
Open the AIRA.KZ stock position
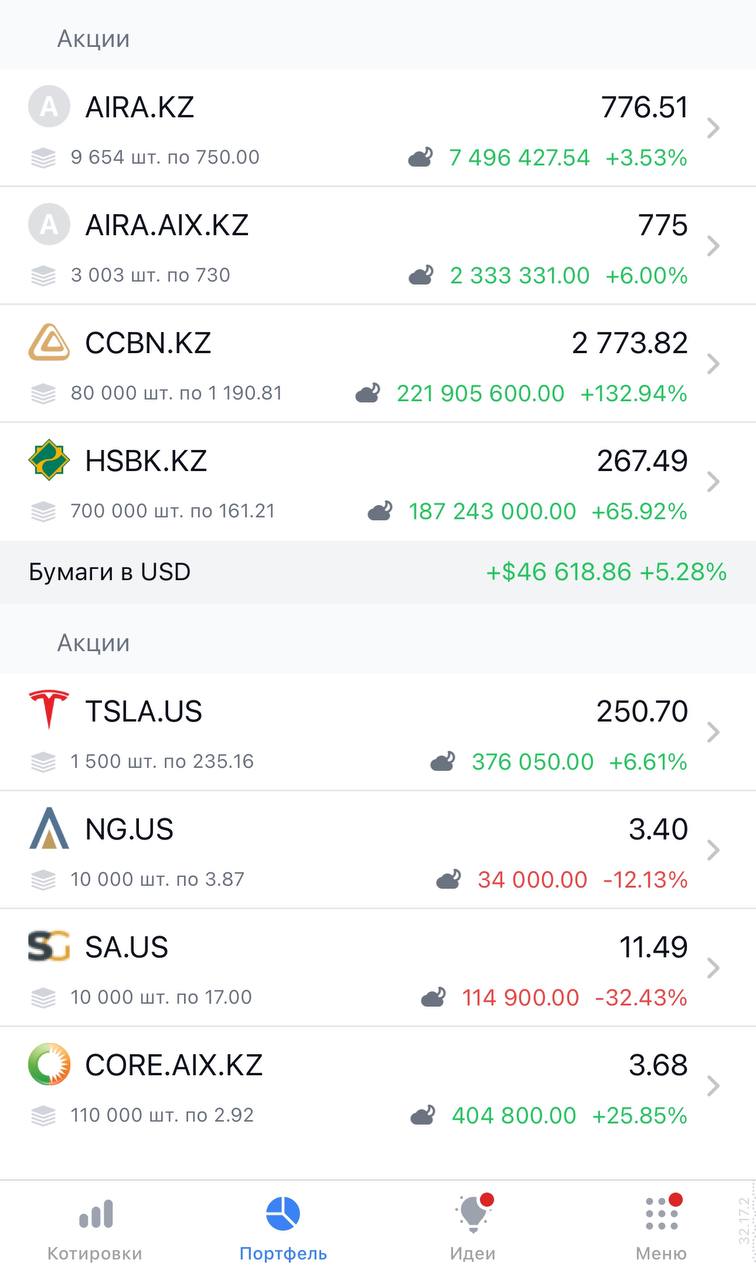tap(378, 129)
